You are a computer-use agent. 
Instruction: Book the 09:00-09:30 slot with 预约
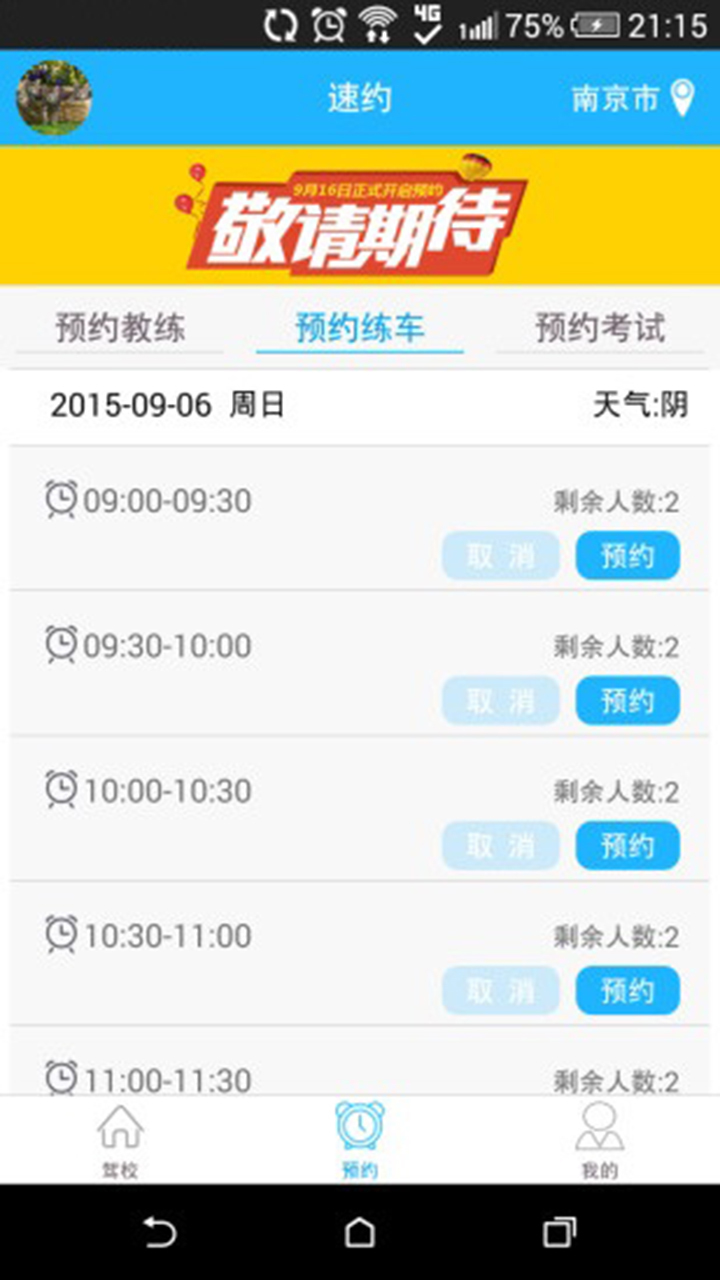point(627,556)
